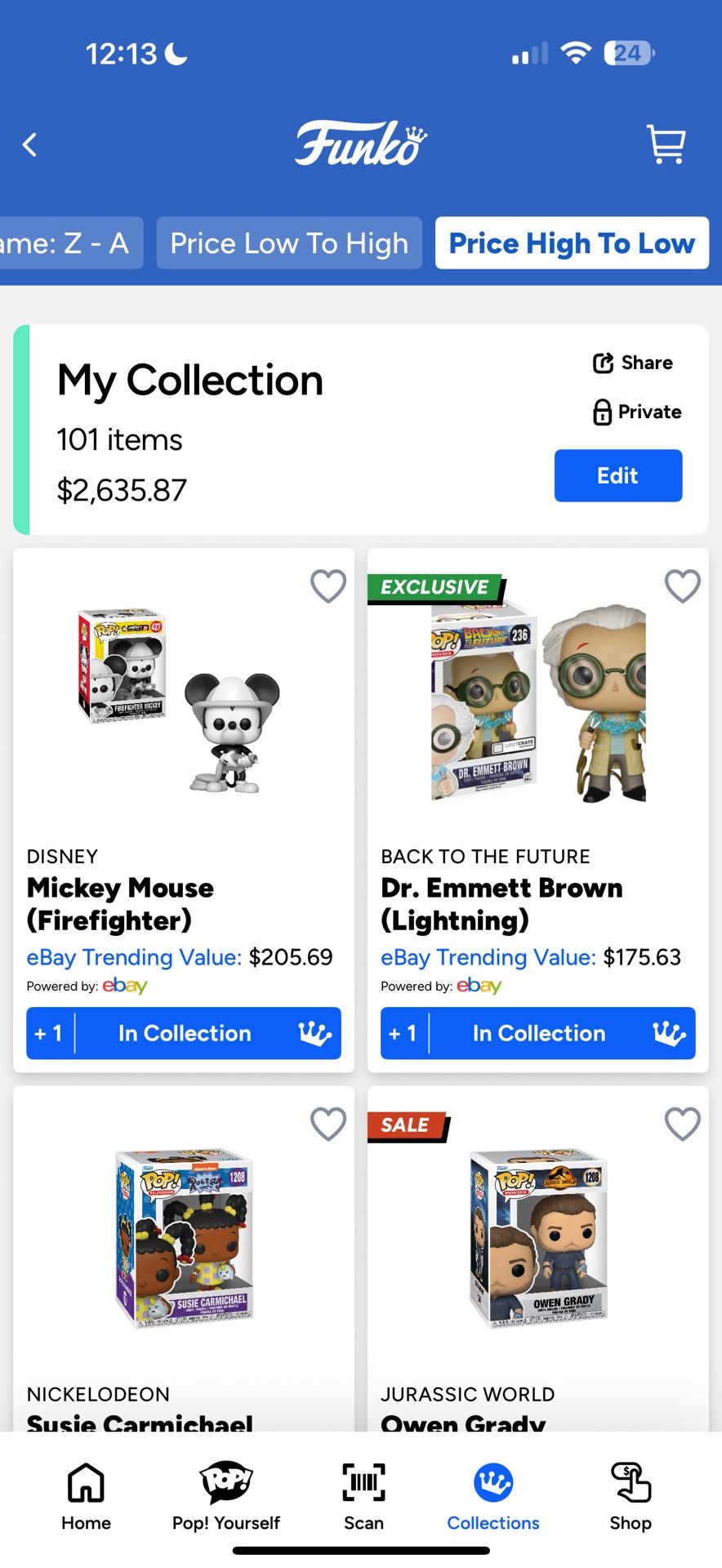Tap the Edit button for My Collection
The height and width of the screenshot is (1568, 722).
coord(618,475)
